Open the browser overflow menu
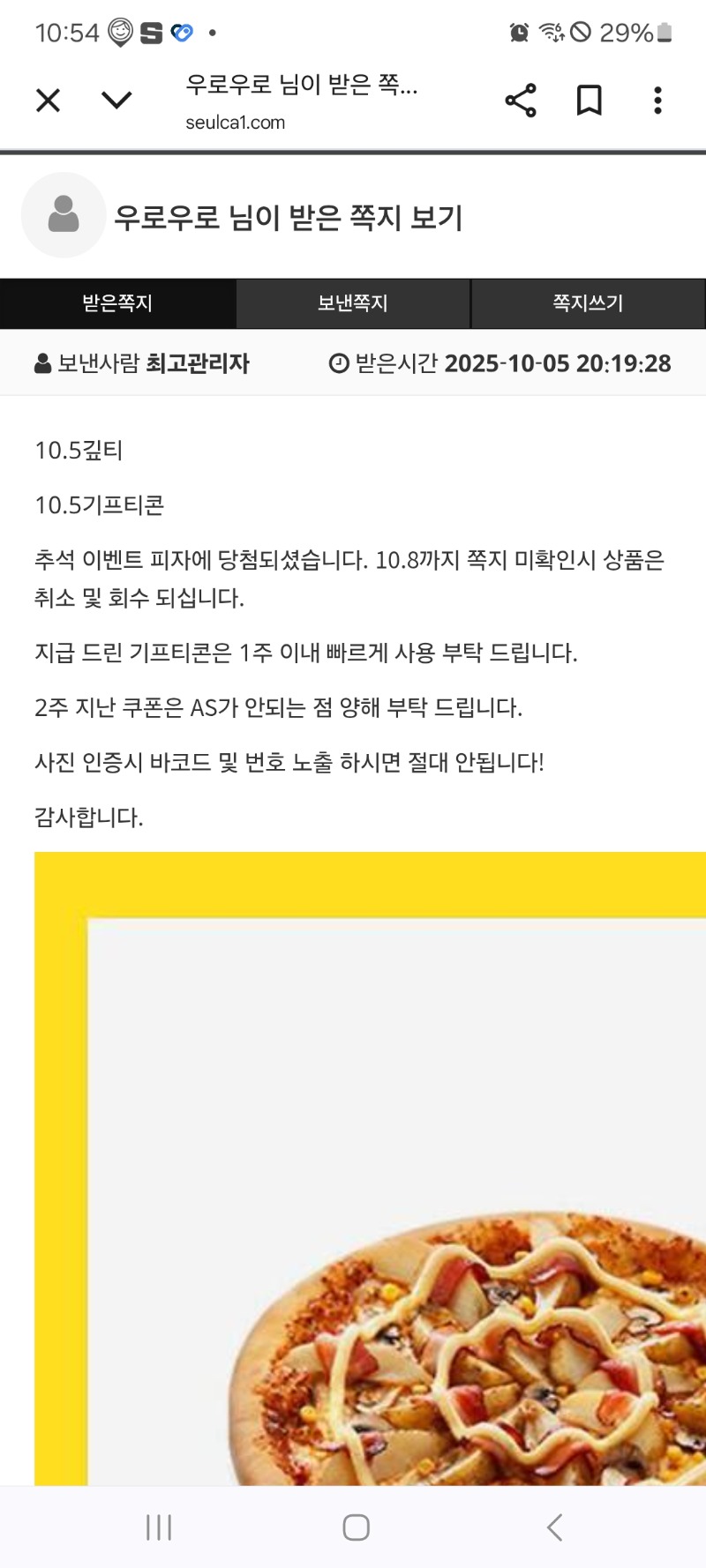Image resolution: width=706 pixels, height=1568 pixels. (657, 101)
